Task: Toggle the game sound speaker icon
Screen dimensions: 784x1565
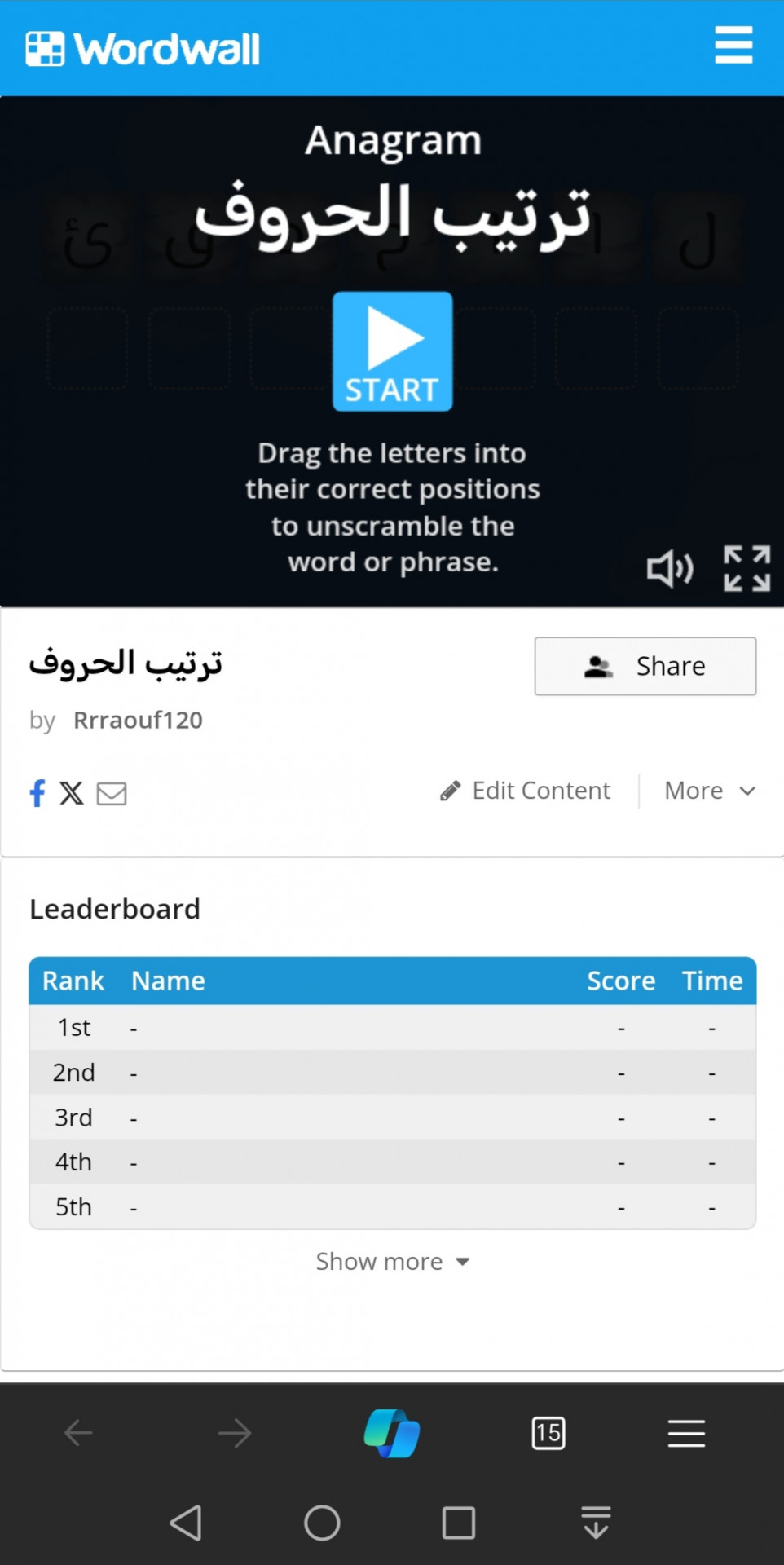Action: 670,568
